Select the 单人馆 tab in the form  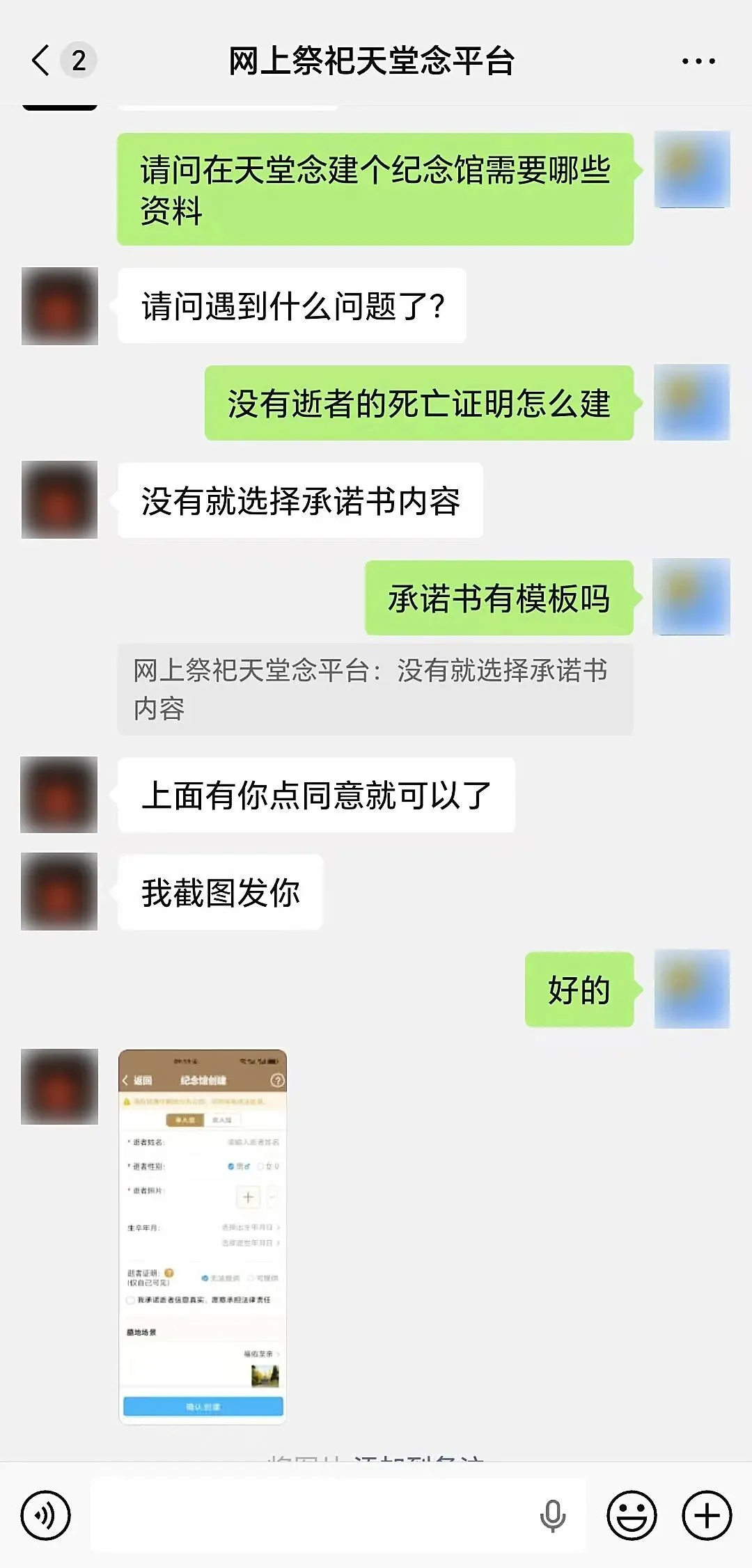186,1120
